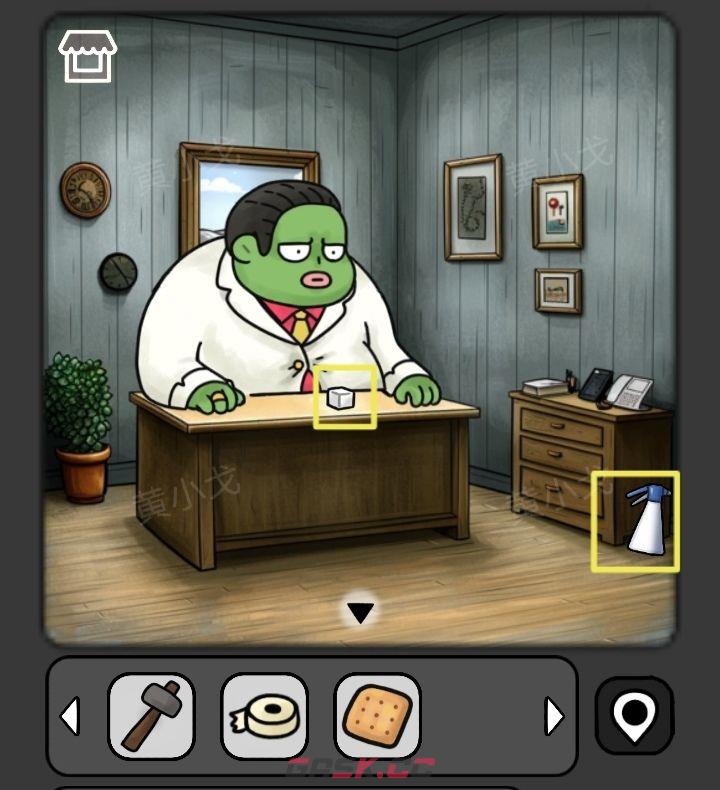
Task: Open the shop icon
Action: [88, 56]
